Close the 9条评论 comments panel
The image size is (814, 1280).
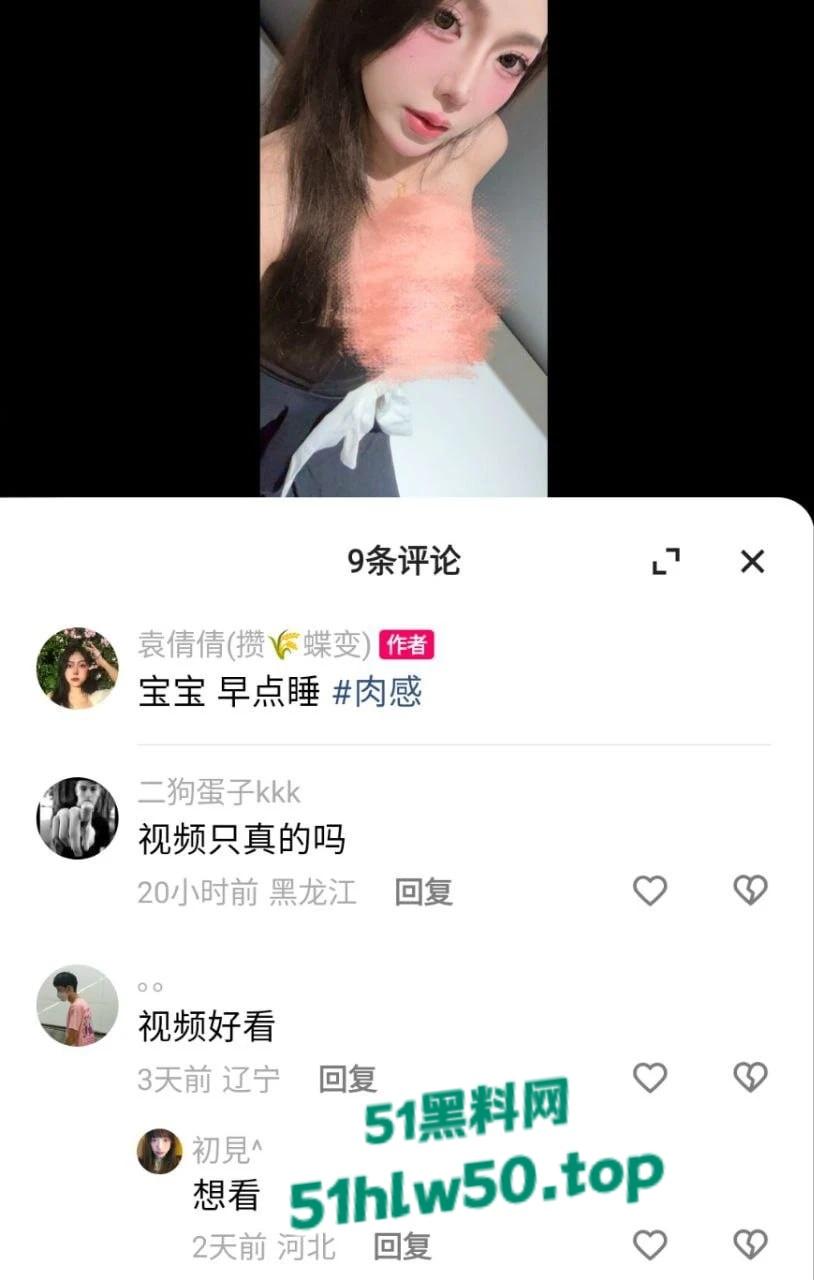(752, 562)
